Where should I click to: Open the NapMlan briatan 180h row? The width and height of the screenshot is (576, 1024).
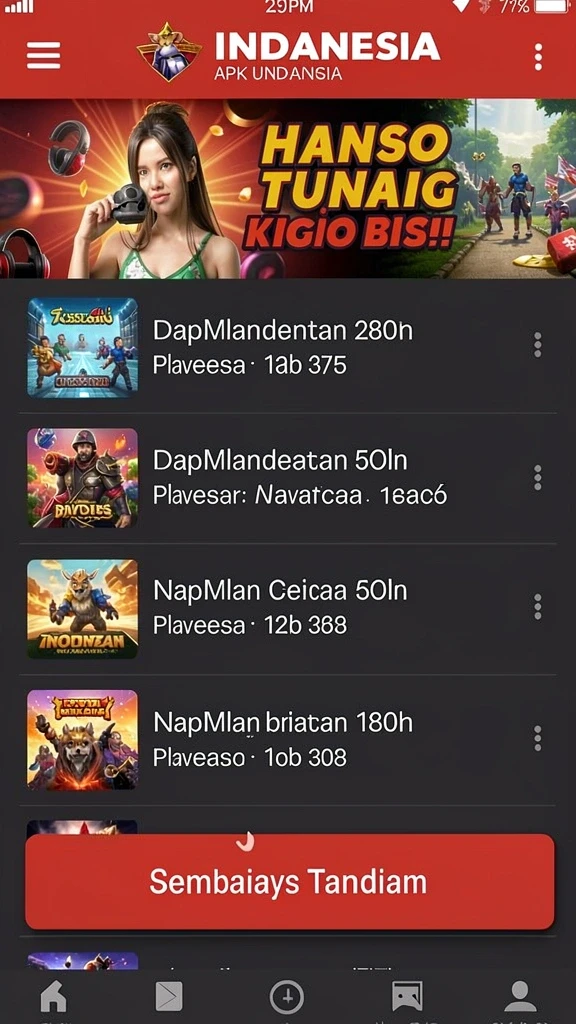click(288, 740)
